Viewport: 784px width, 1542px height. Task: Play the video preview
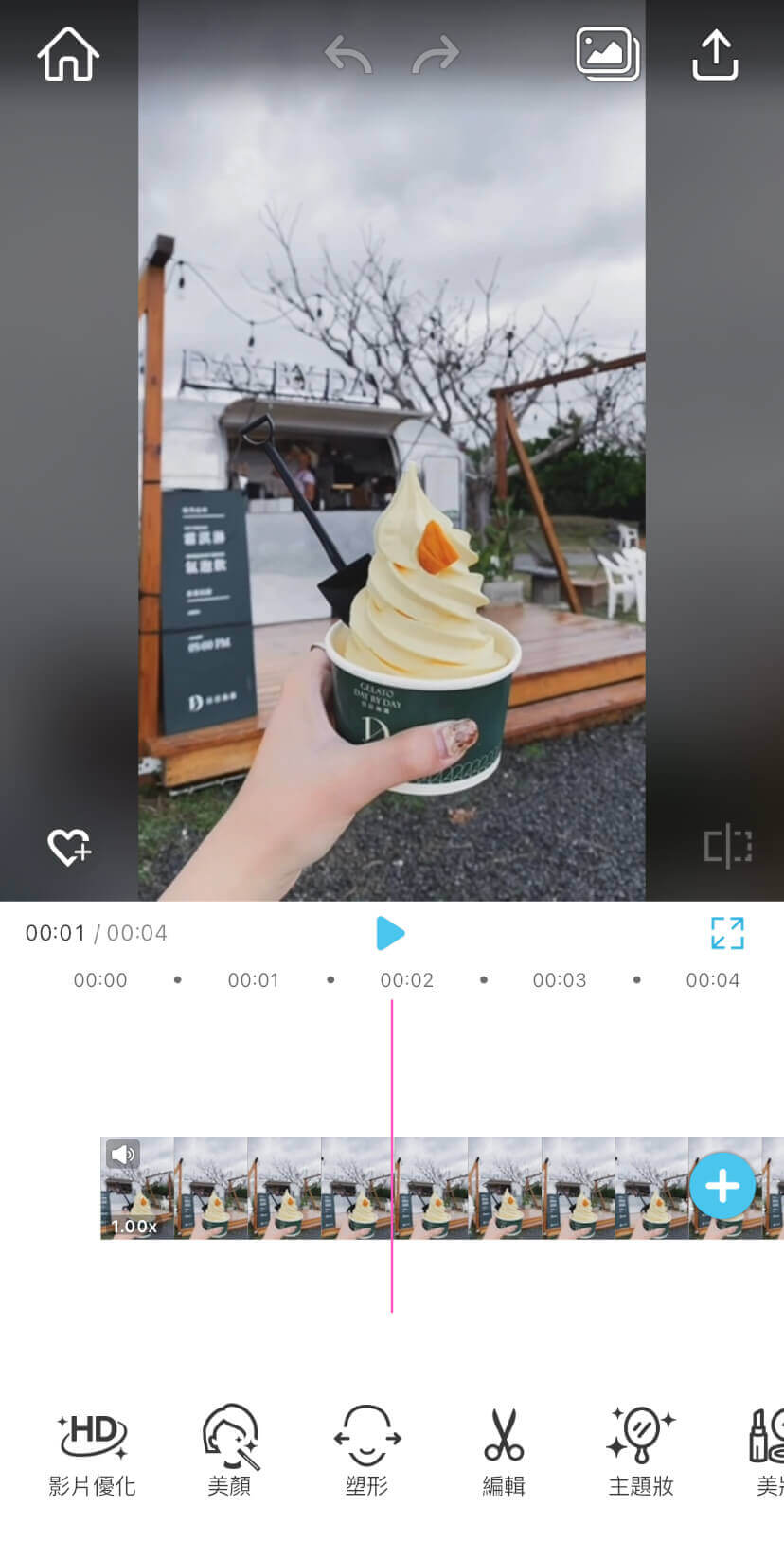391,933
